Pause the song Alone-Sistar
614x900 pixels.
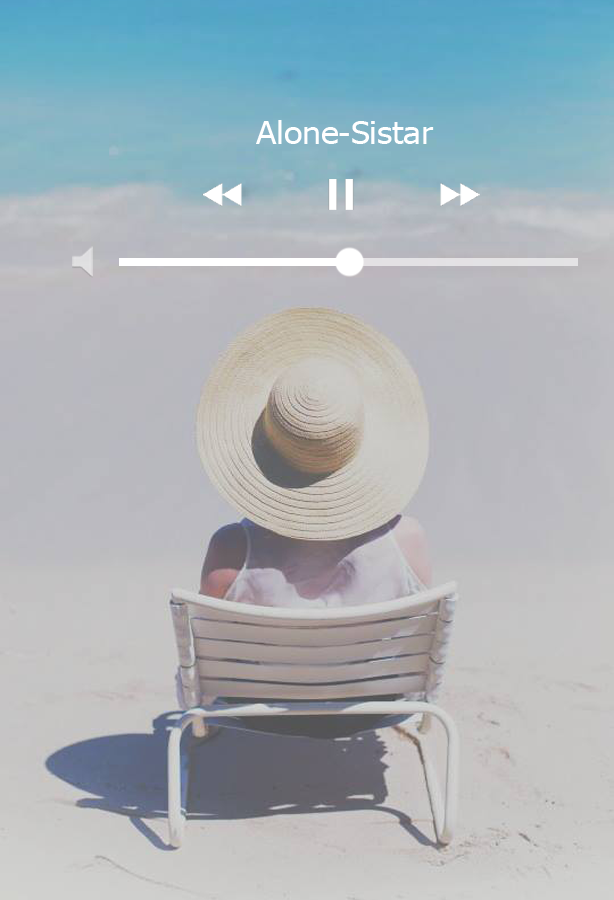341,194
